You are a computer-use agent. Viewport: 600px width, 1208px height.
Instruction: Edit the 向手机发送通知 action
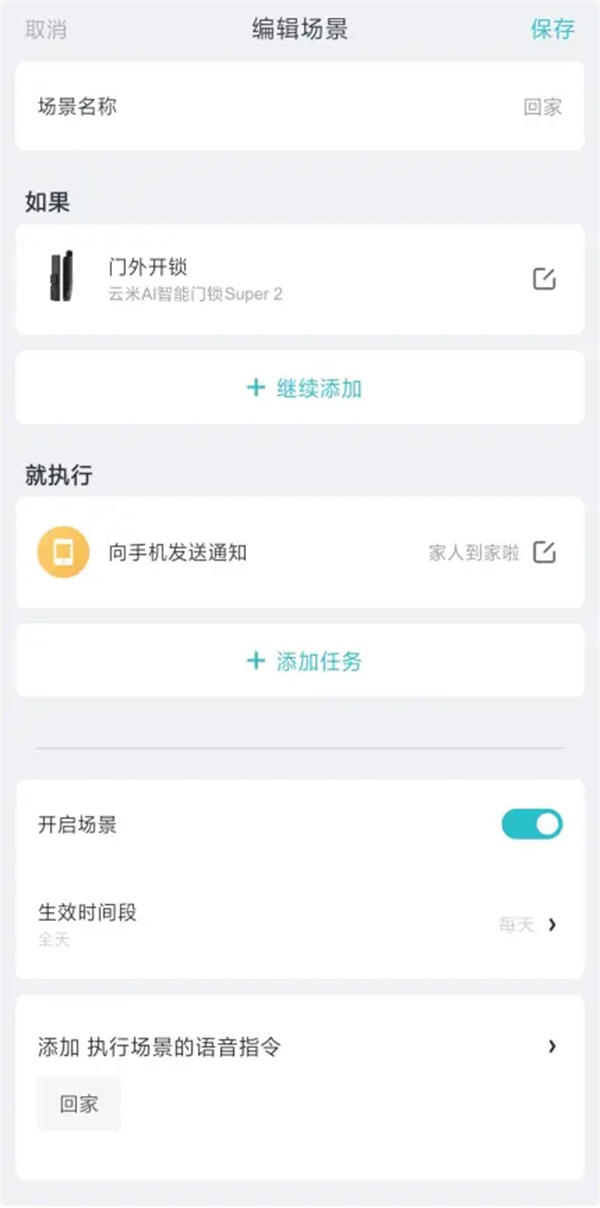point(543,552)
